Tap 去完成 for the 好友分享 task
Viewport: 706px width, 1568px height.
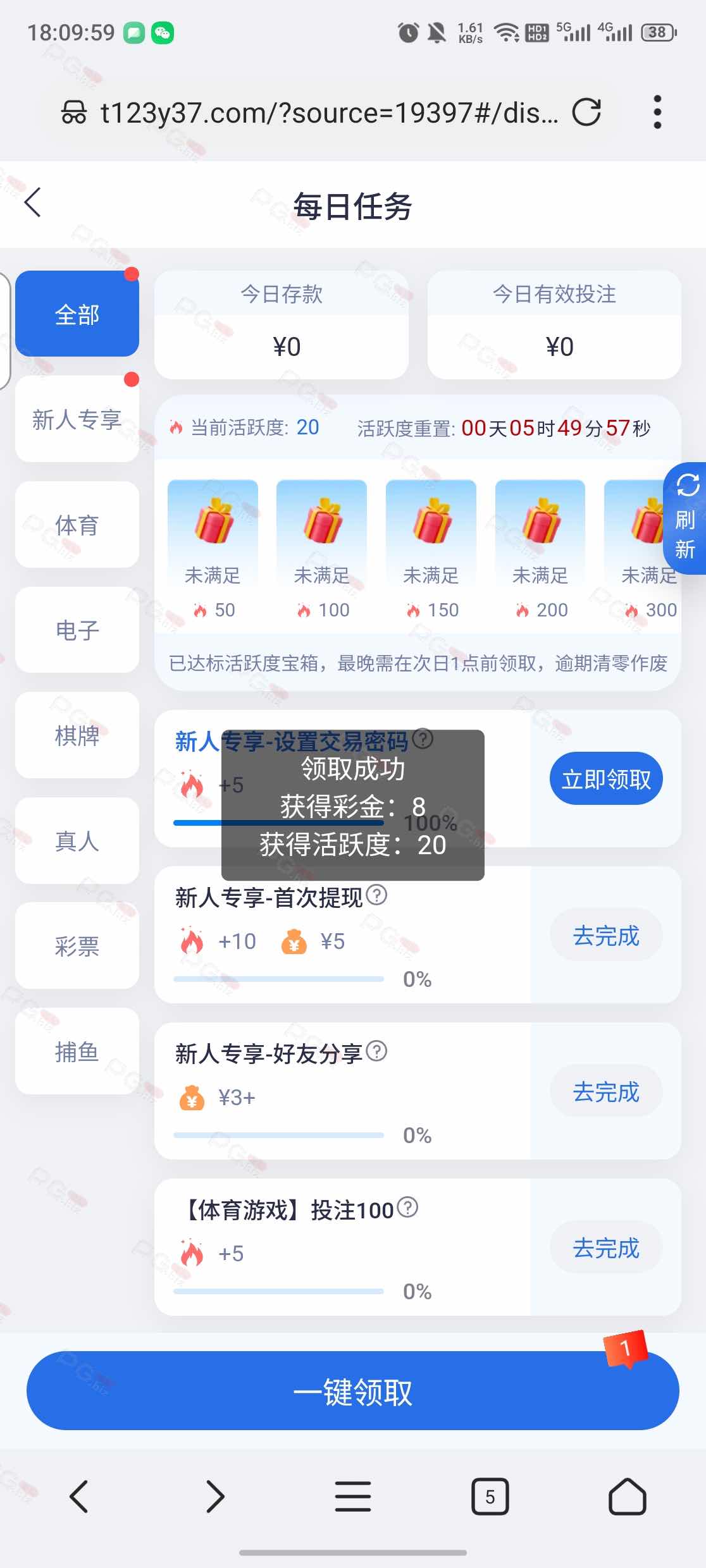pyautogui.click(x=605, y=1092)
